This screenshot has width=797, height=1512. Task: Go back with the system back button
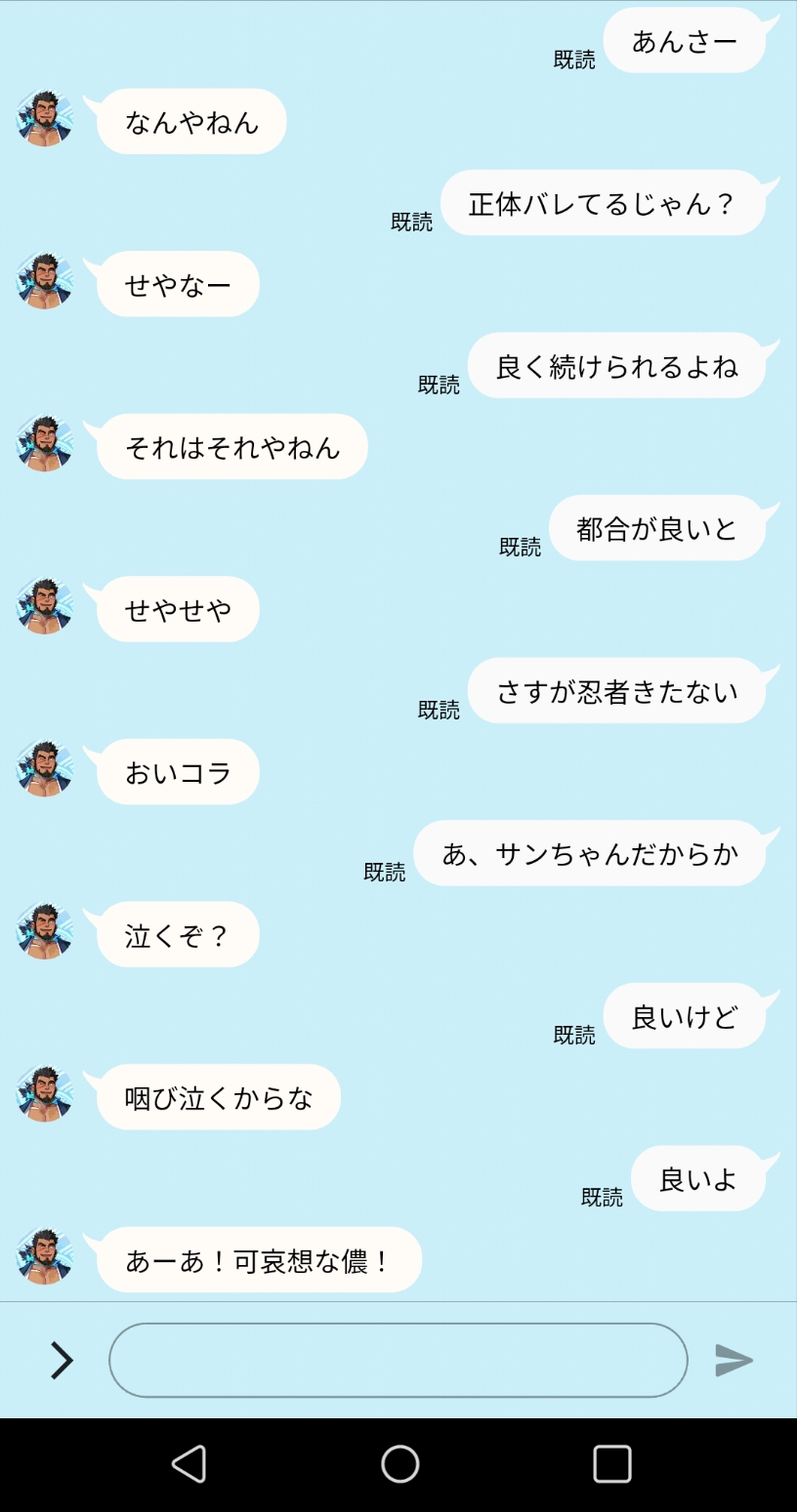[x=189, y=1464]
